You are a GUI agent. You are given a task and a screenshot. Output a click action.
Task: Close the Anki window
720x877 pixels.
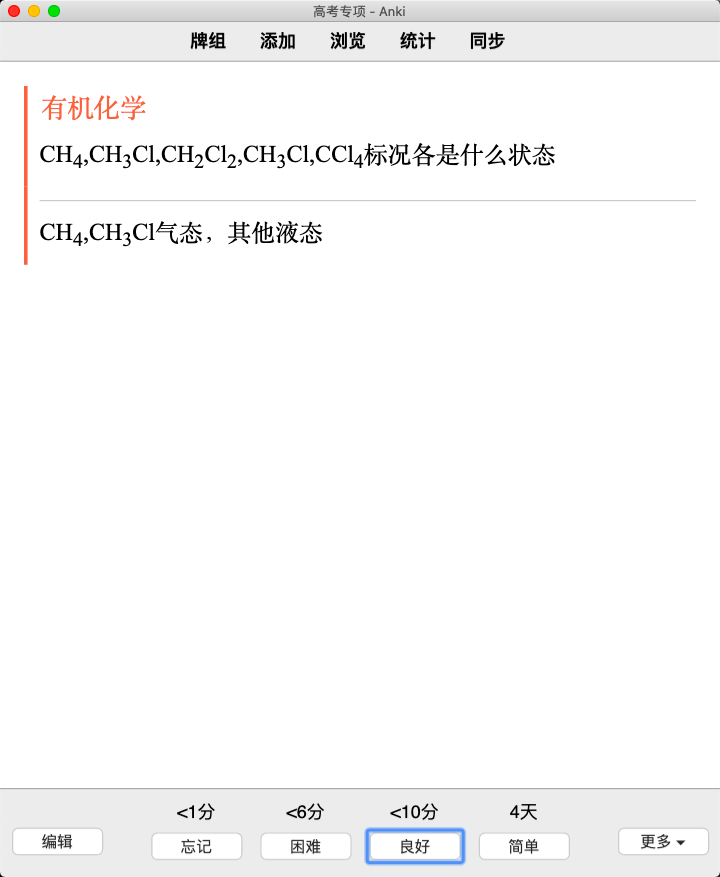(14, 11)
